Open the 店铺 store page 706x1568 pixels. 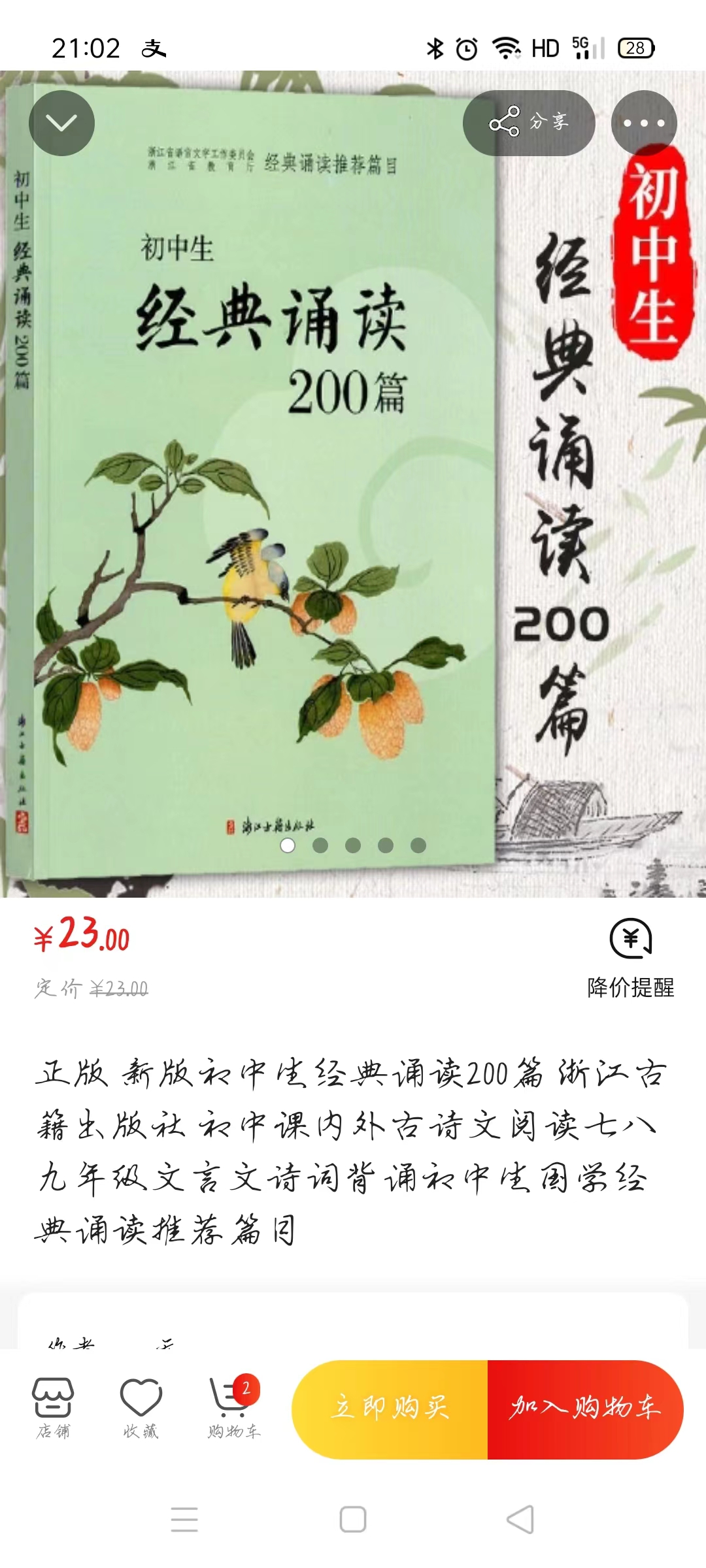tap(53, 1407)
